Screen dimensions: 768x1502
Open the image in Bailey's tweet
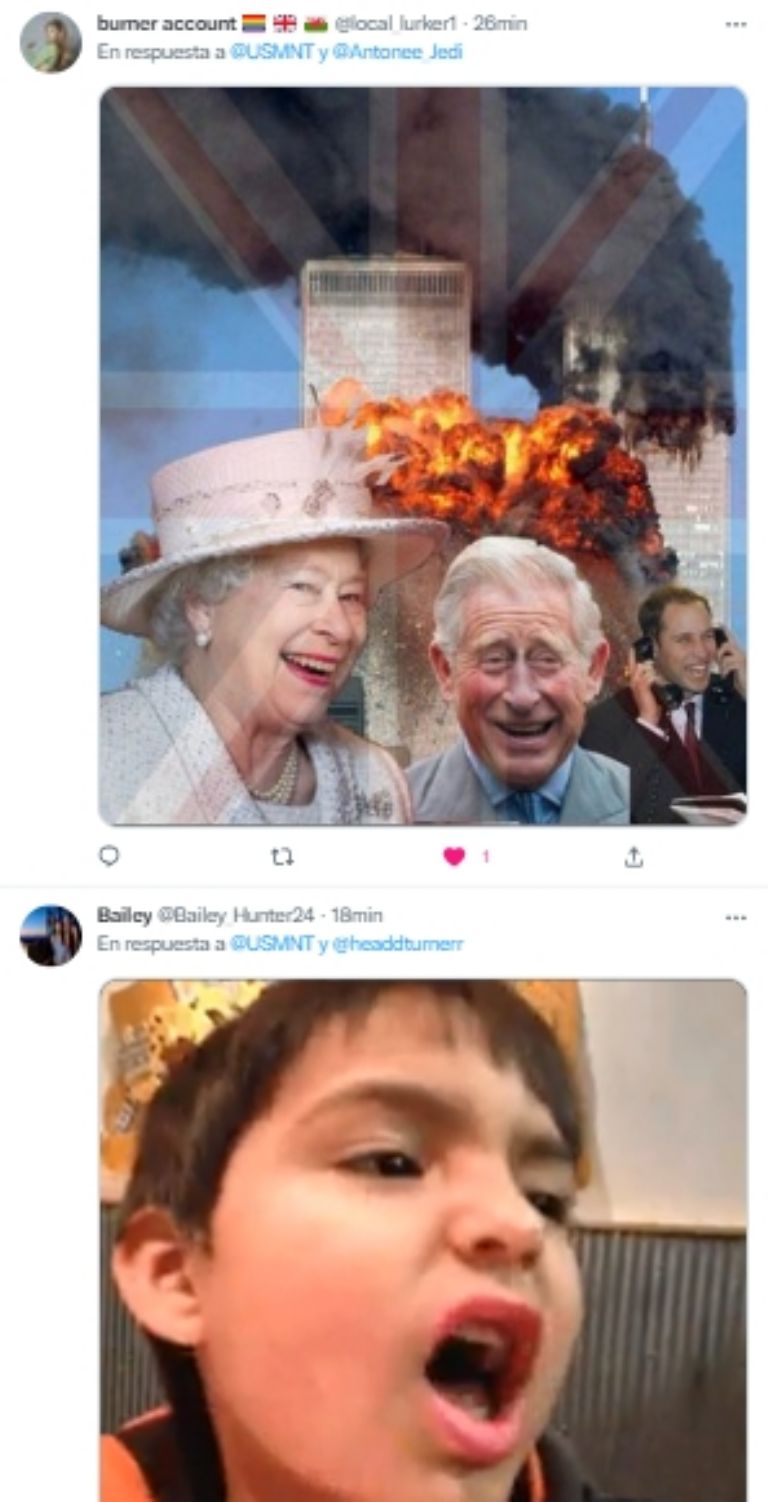422,1240
